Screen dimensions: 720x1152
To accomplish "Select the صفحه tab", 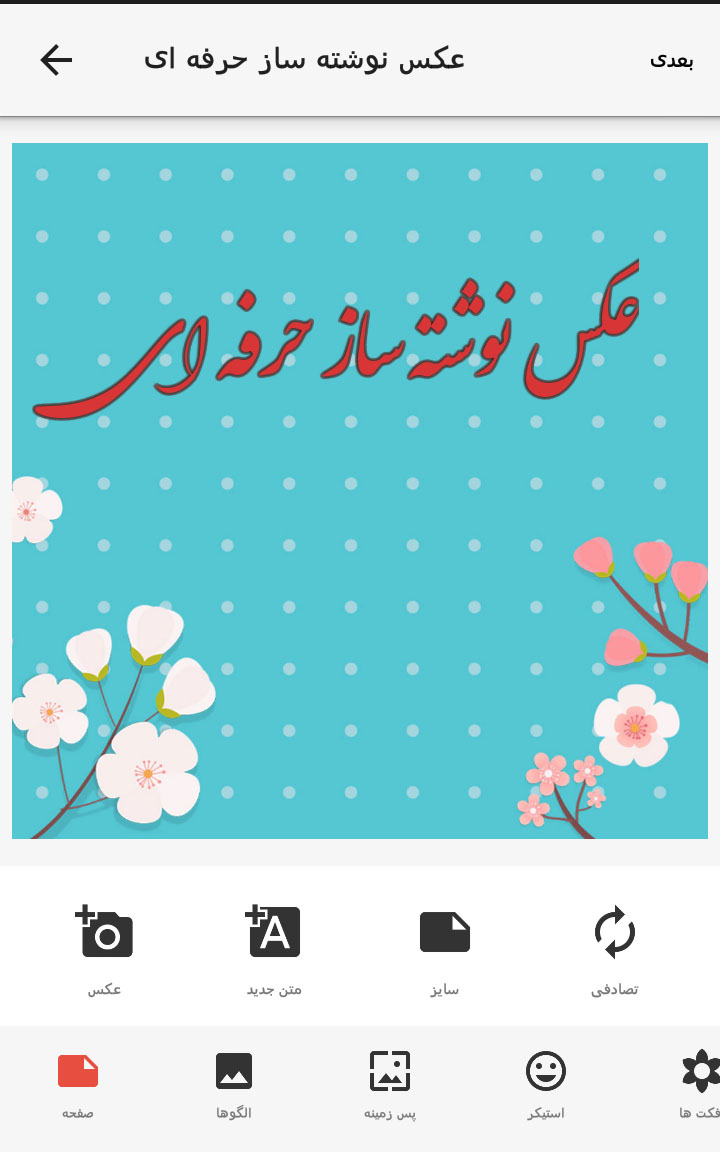I will coord(78,1086).
